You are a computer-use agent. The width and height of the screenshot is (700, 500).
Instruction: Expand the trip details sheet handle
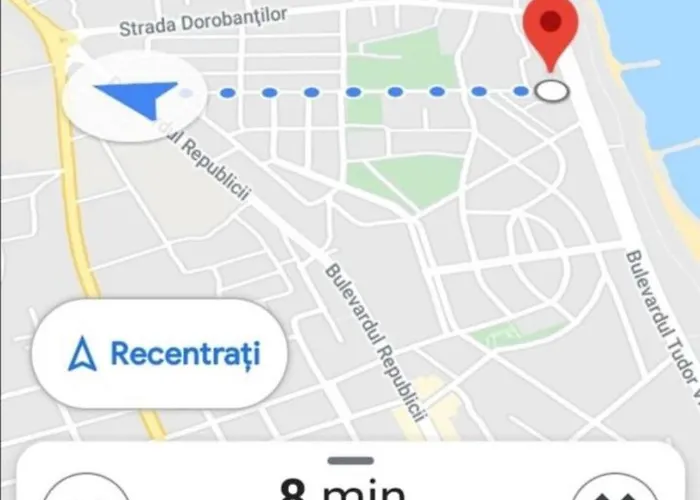350,461
